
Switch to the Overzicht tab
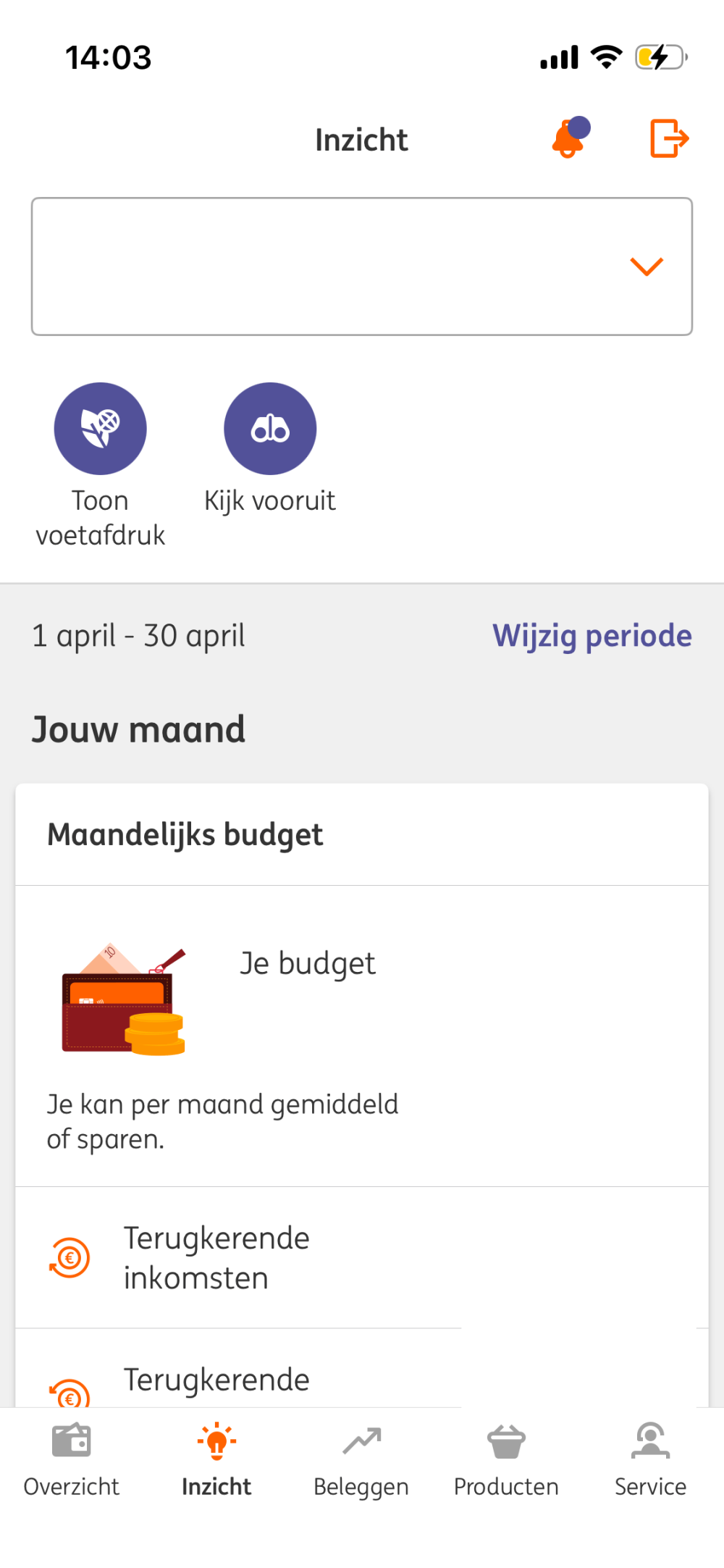[72, 1459]
